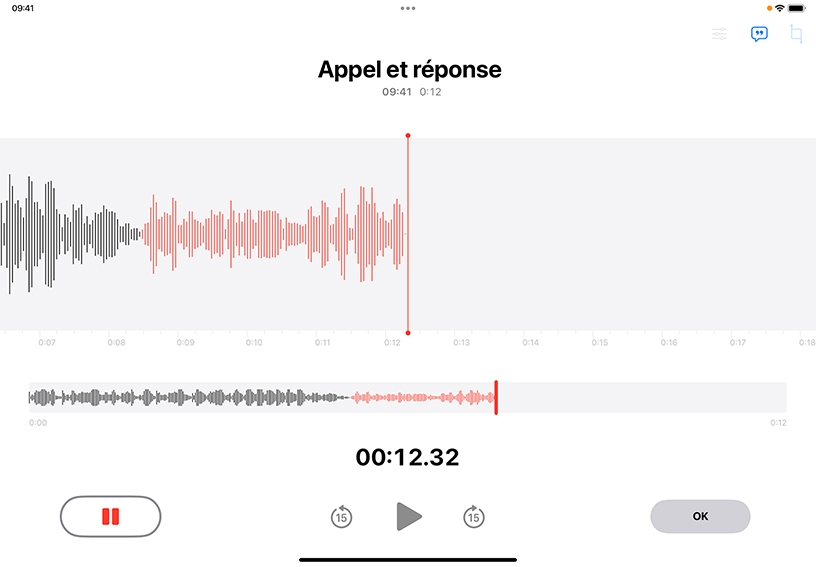Tap the overview waveform scrubber bar
The height and width of the screenshot is (567, 816).
407,398
